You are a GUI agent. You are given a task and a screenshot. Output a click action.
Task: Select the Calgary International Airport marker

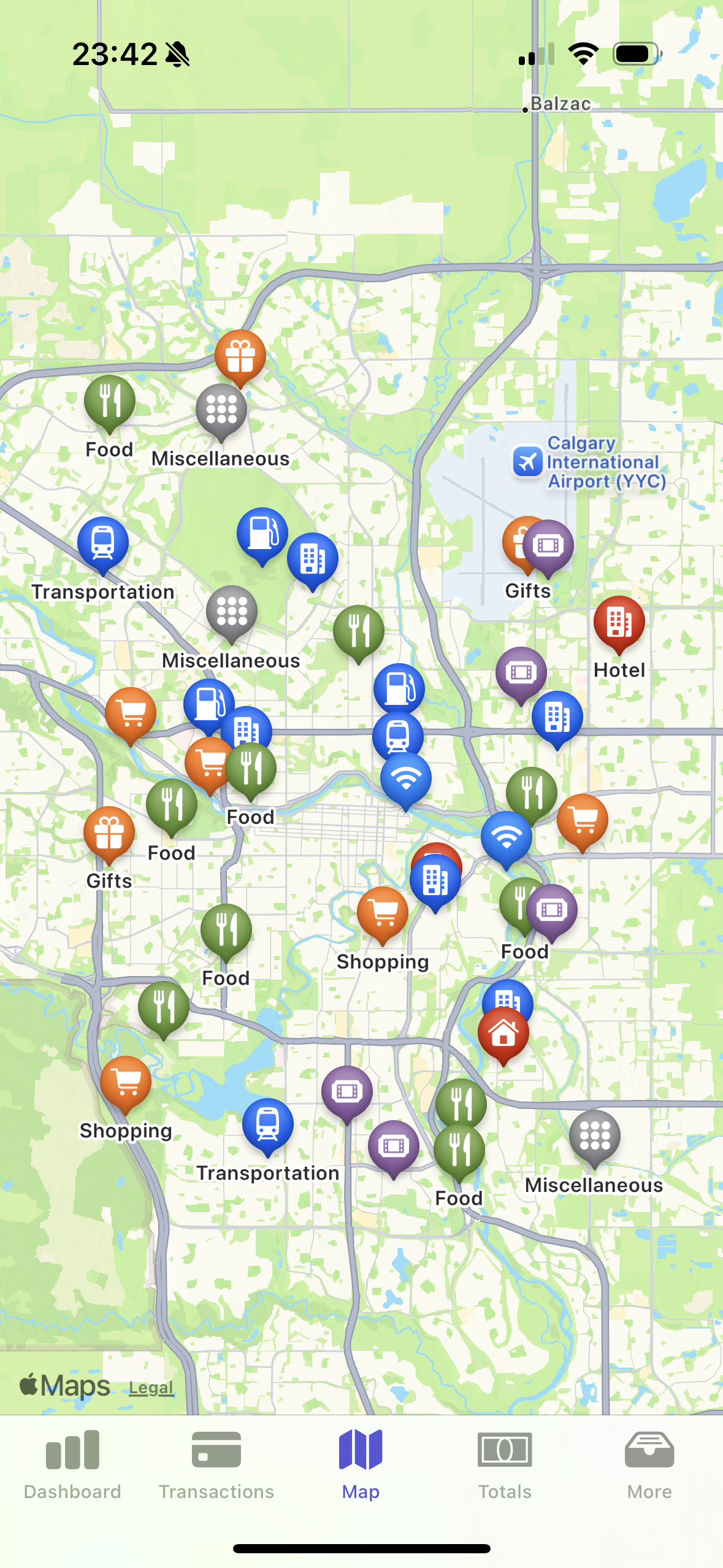527,461
